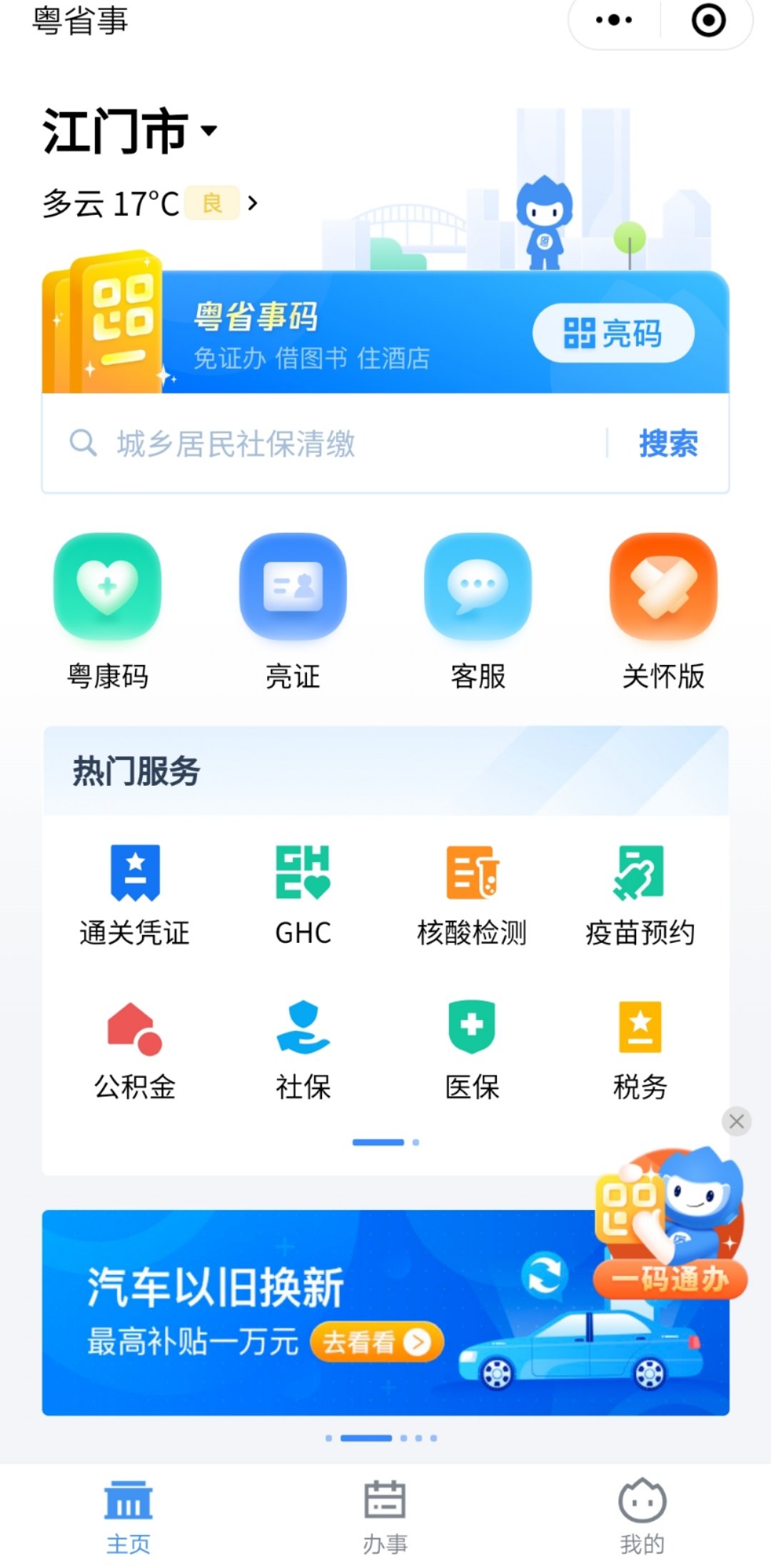
Task: Open weather details for 多云 17°C
Action: point(150,204)
